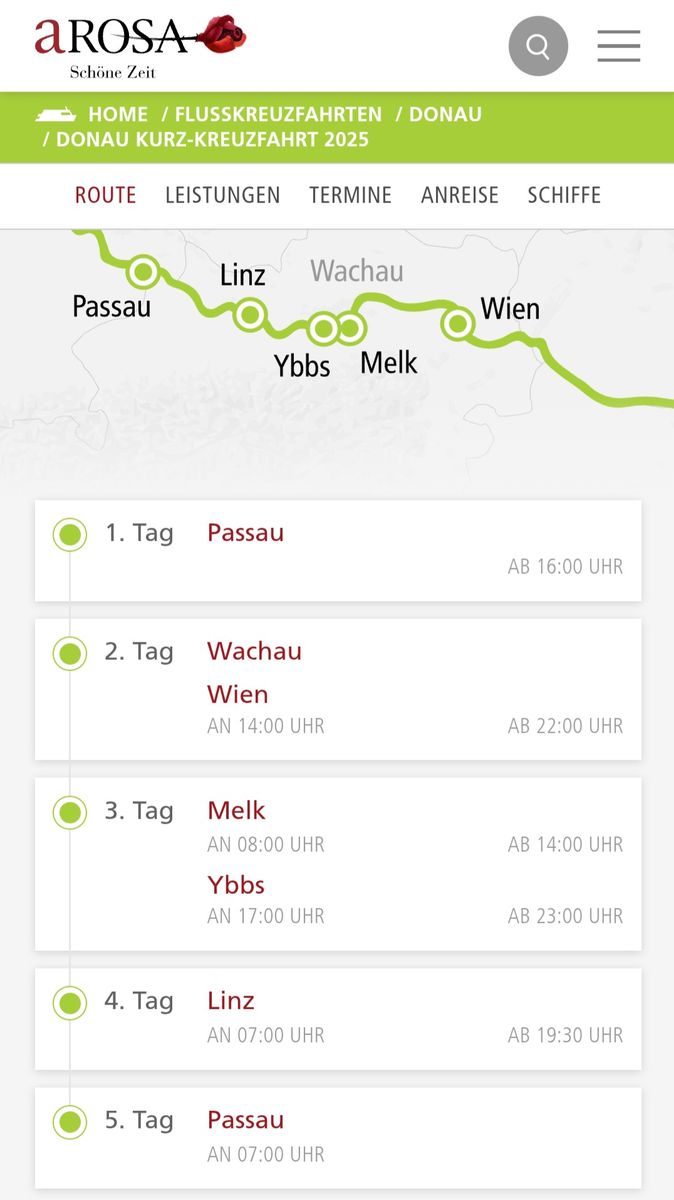
Task: Open the hamburger menu
Action: point(619,46)
